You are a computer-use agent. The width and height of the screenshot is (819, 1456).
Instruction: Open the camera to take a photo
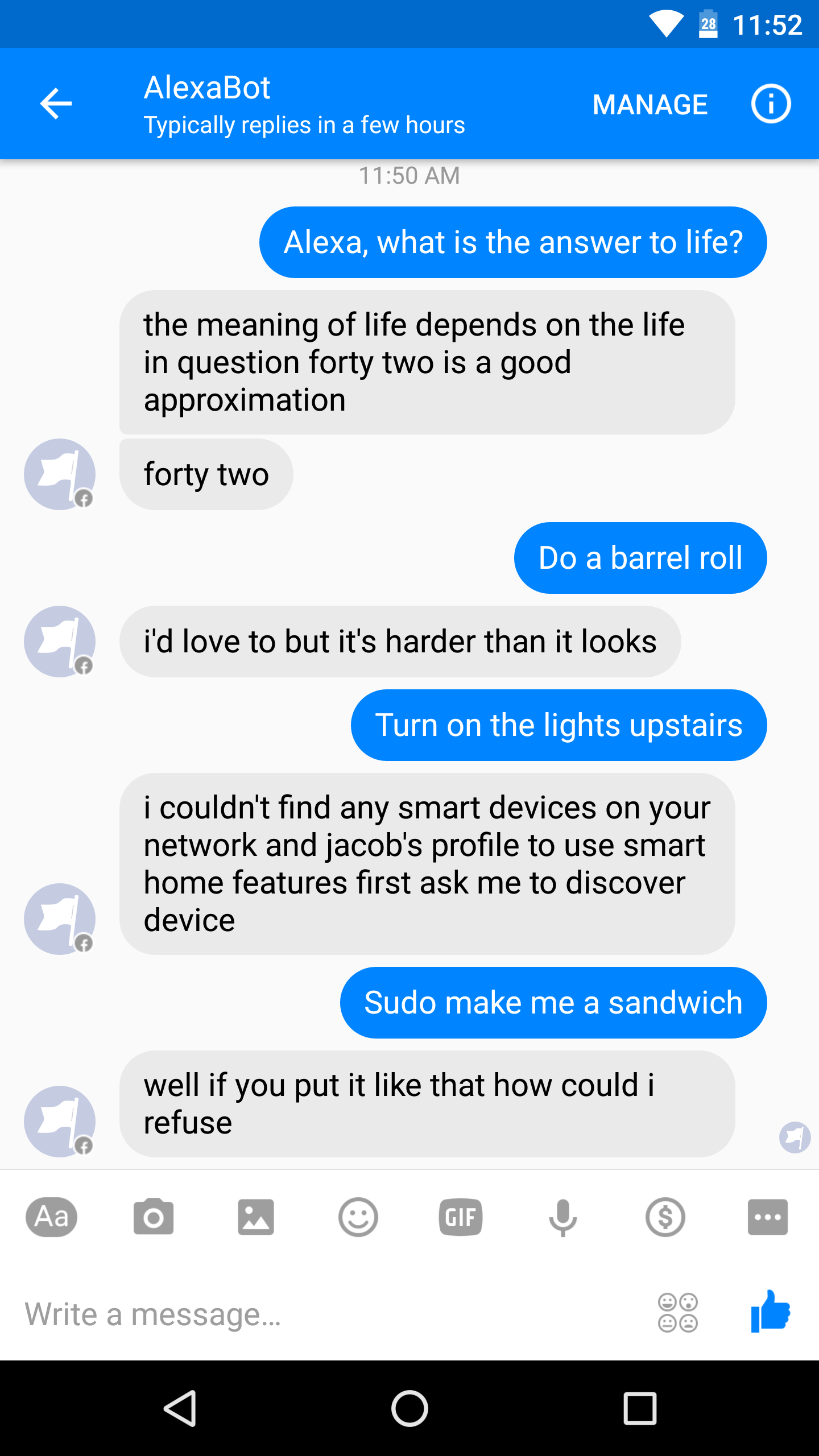pyautogui.click(x=154, y=1217)
